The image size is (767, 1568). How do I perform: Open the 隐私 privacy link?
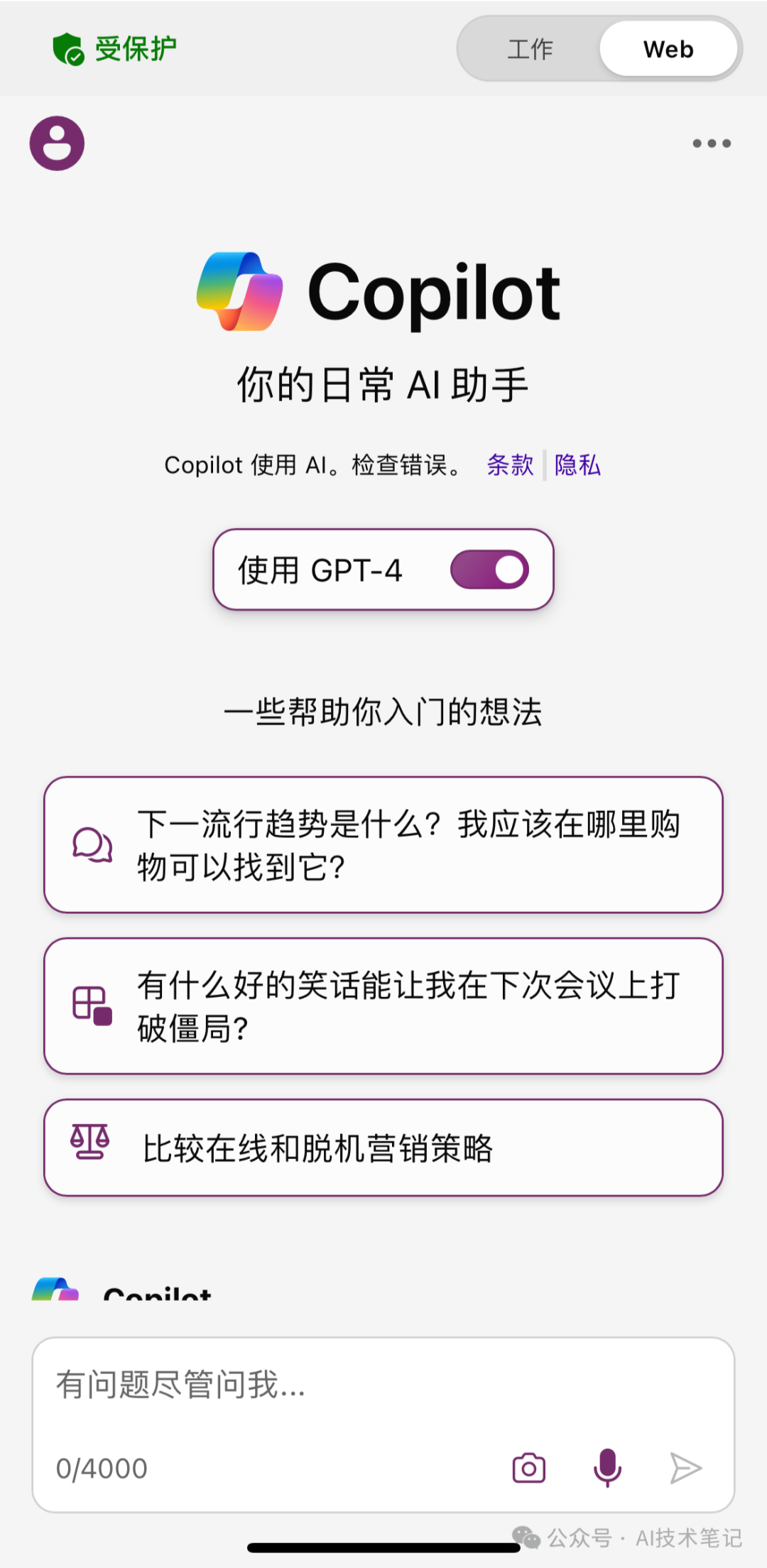(577, 465)
